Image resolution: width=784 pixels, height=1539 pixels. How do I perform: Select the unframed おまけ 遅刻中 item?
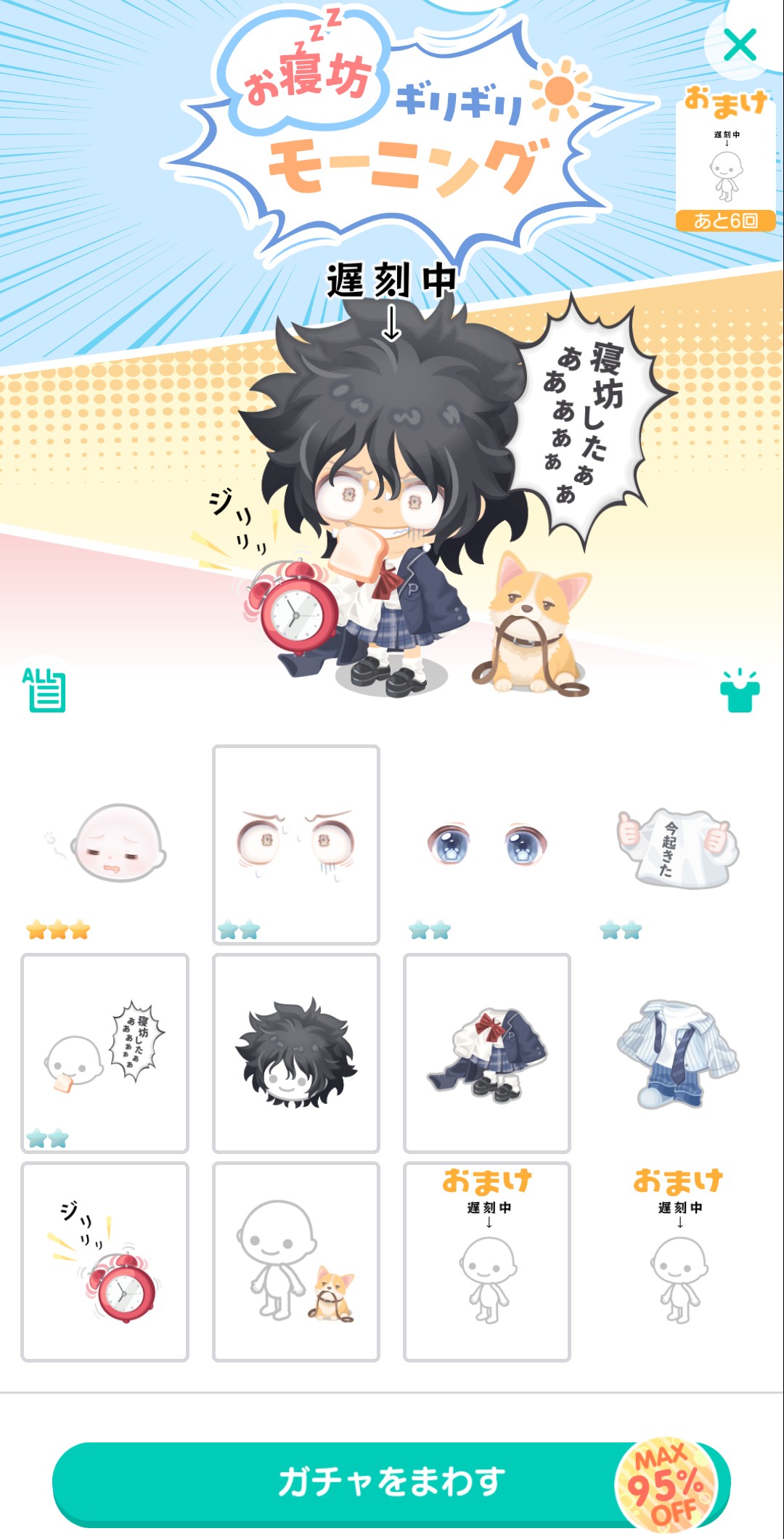(x=678, y=1261)
